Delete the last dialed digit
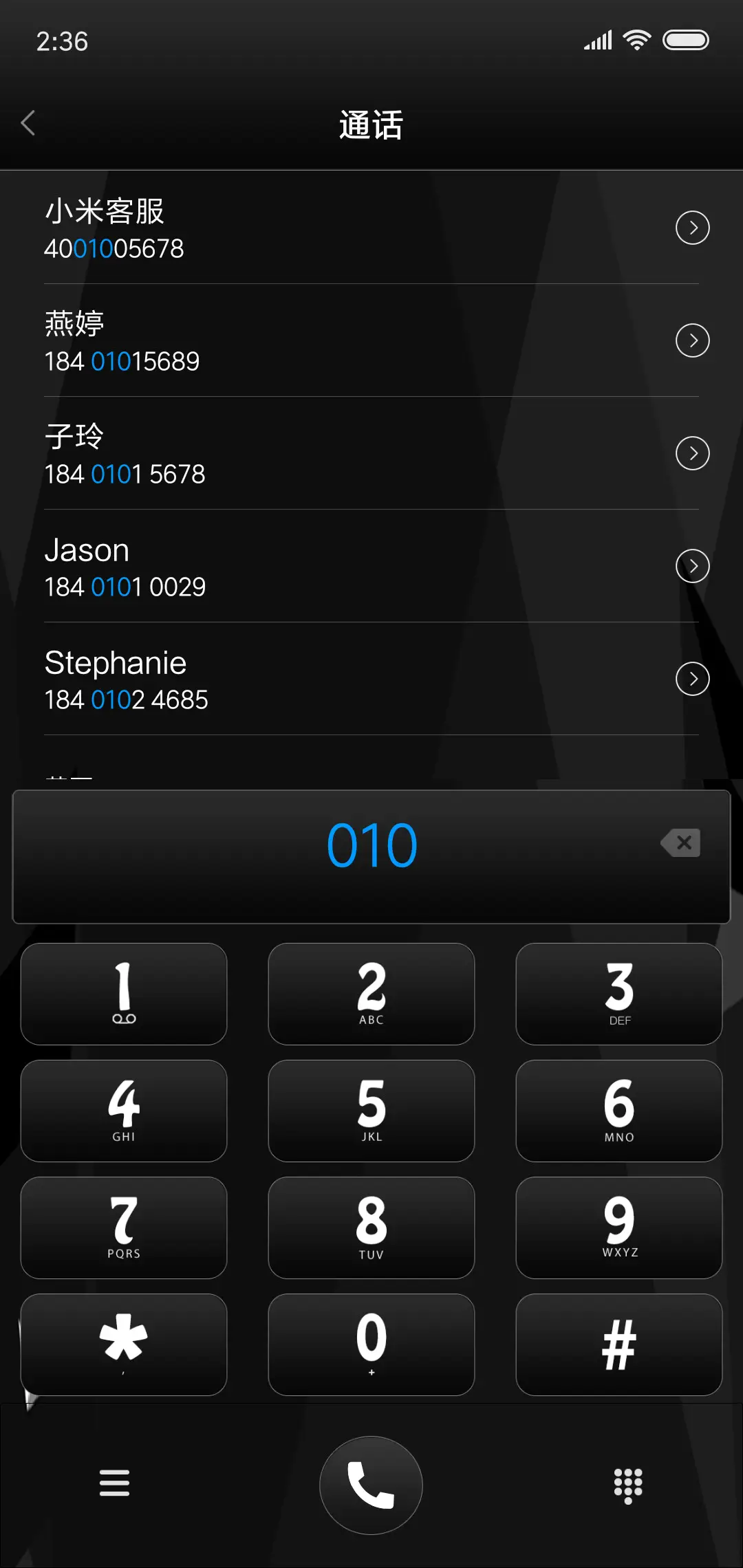The height and width of the screenshot is (1568, 743). 681,843
